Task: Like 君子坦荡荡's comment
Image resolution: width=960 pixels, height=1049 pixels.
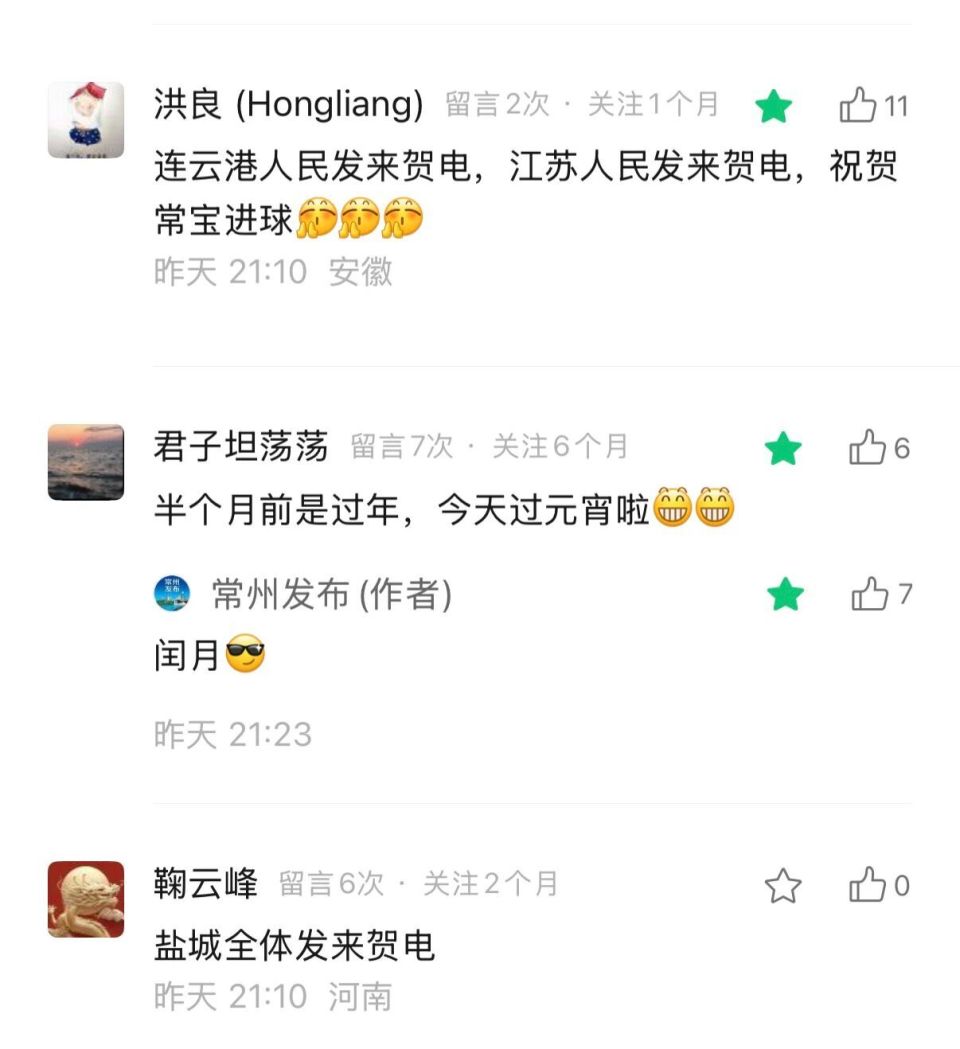Action: point(866,449)
